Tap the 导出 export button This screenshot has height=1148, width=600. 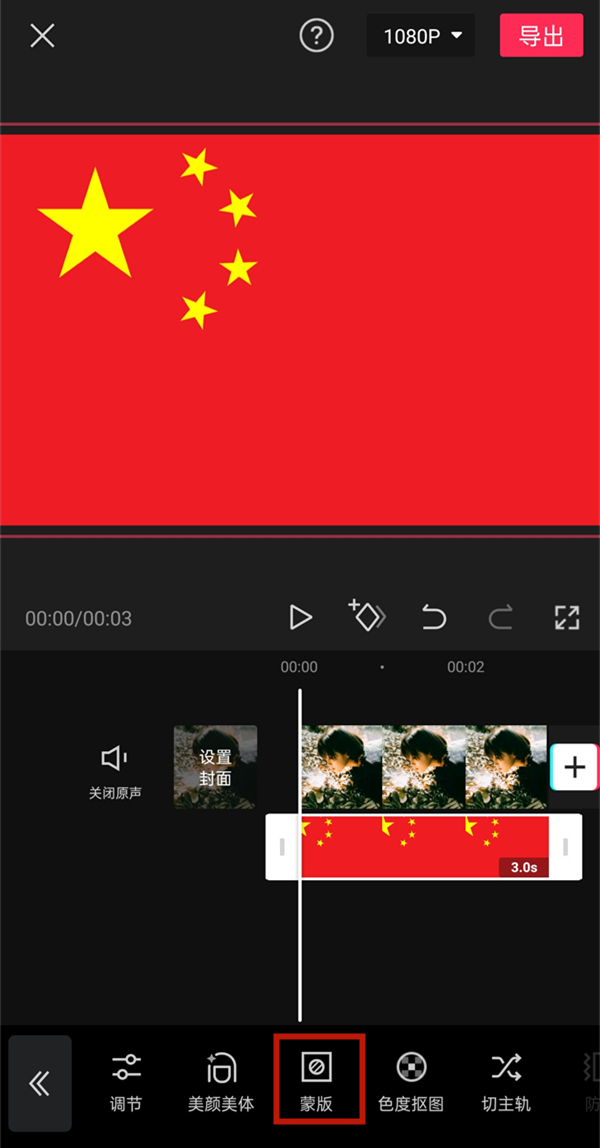[541, 37]
